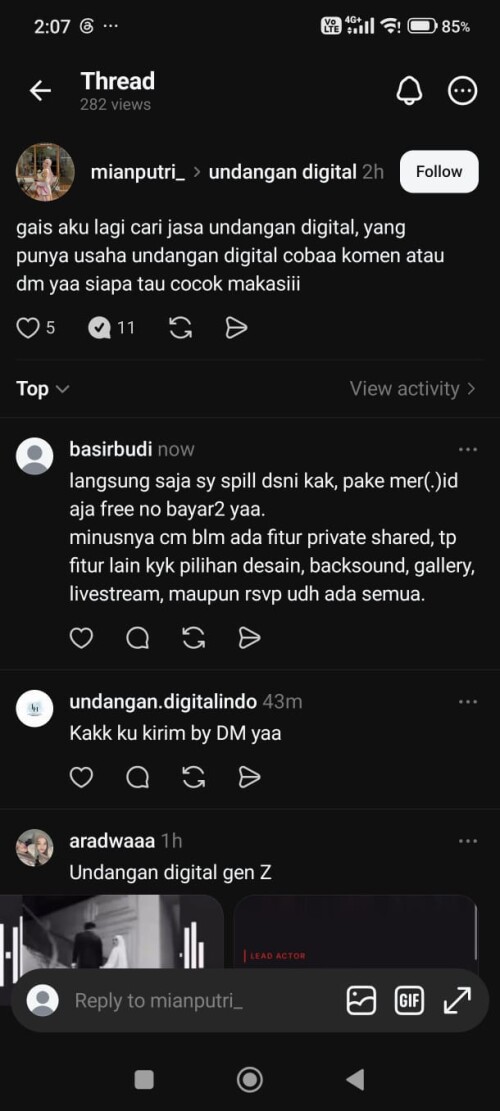Follow mianputri_
This screenshot has width=500, height=1111.
(439, 171)
